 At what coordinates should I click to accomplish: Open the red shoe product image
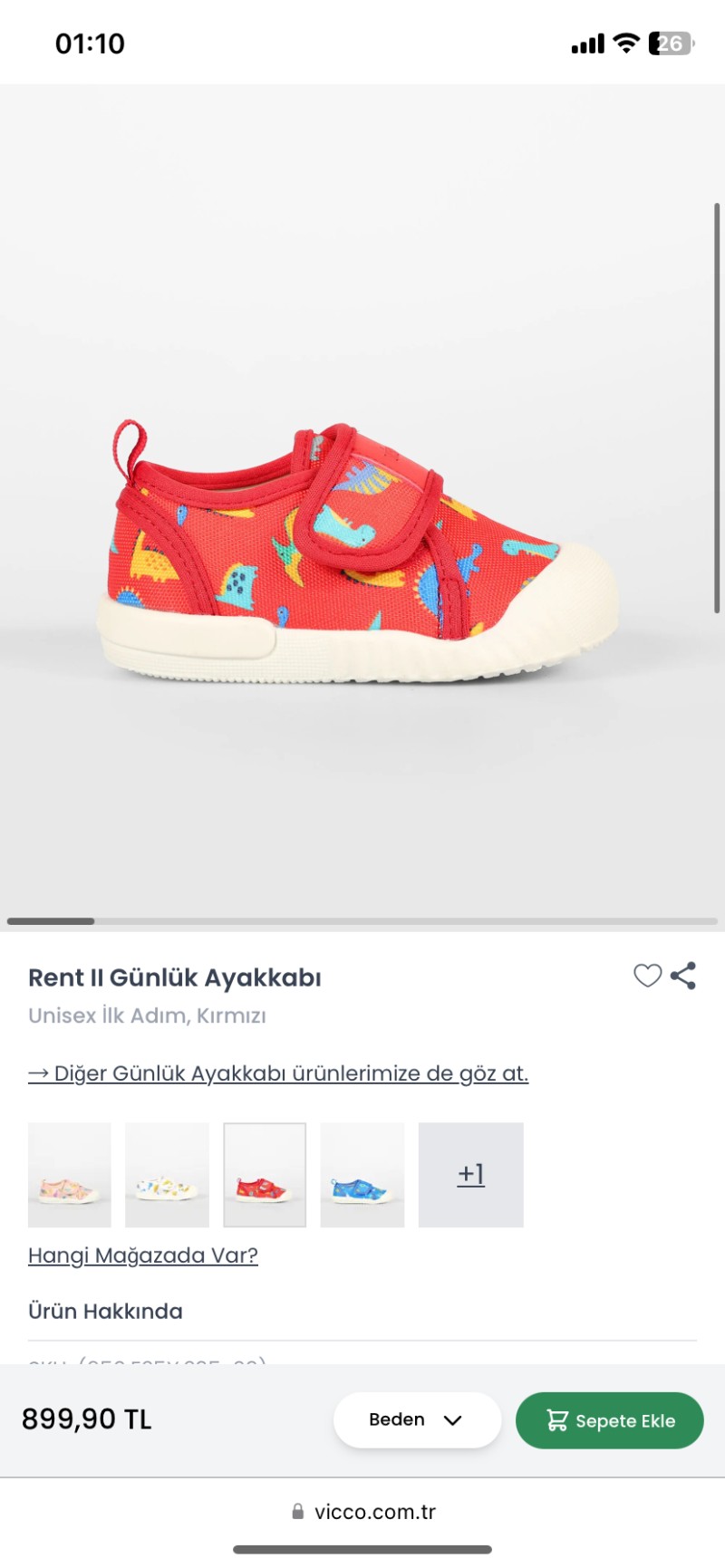point(362,553)
